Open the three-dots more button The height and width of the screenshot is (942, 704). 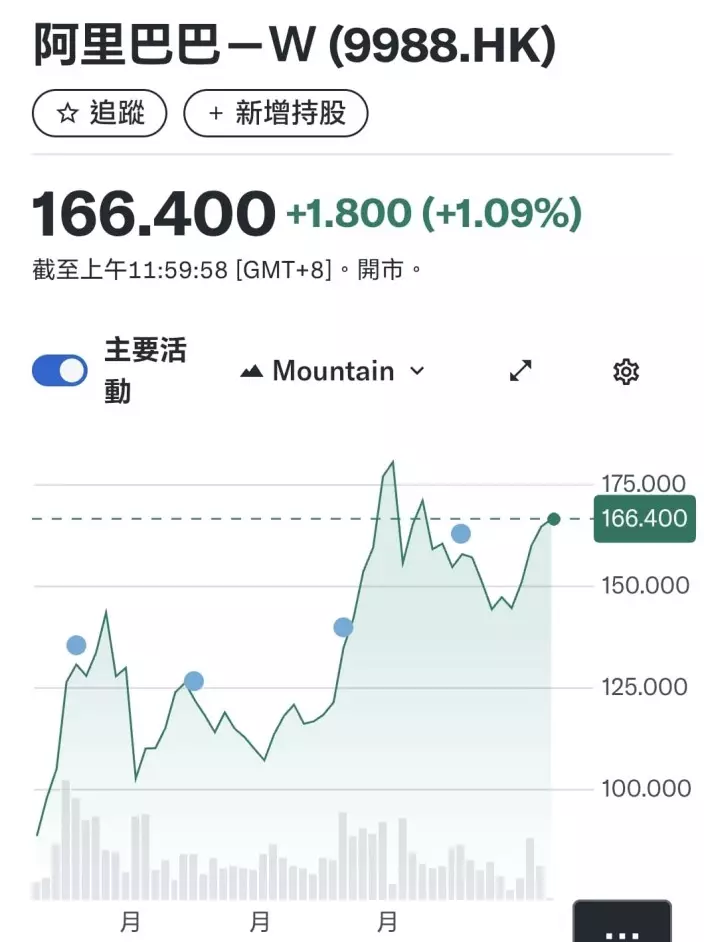621,924
